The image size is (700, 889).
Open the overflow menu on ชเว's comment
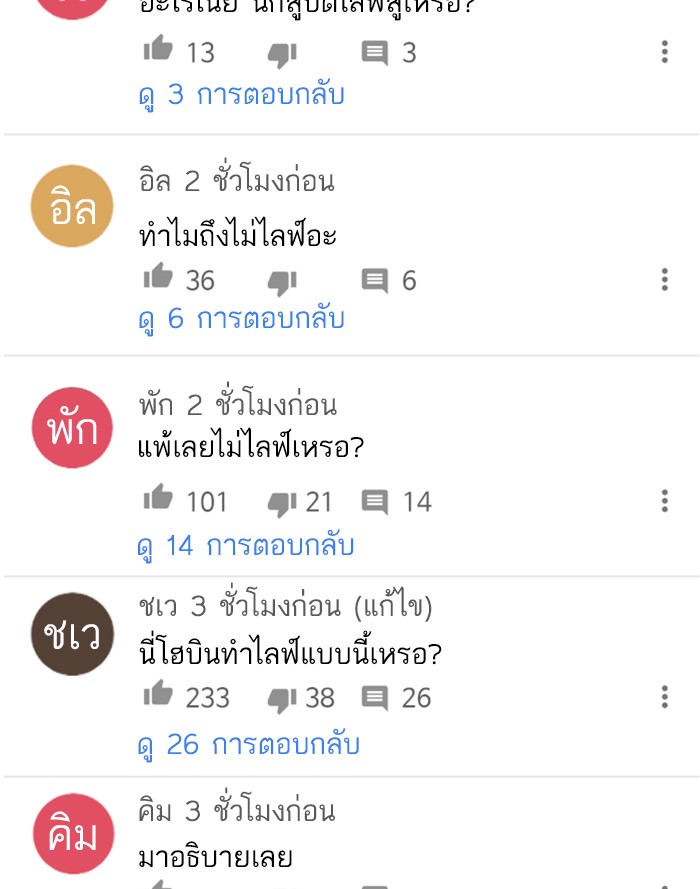(664, 697)
